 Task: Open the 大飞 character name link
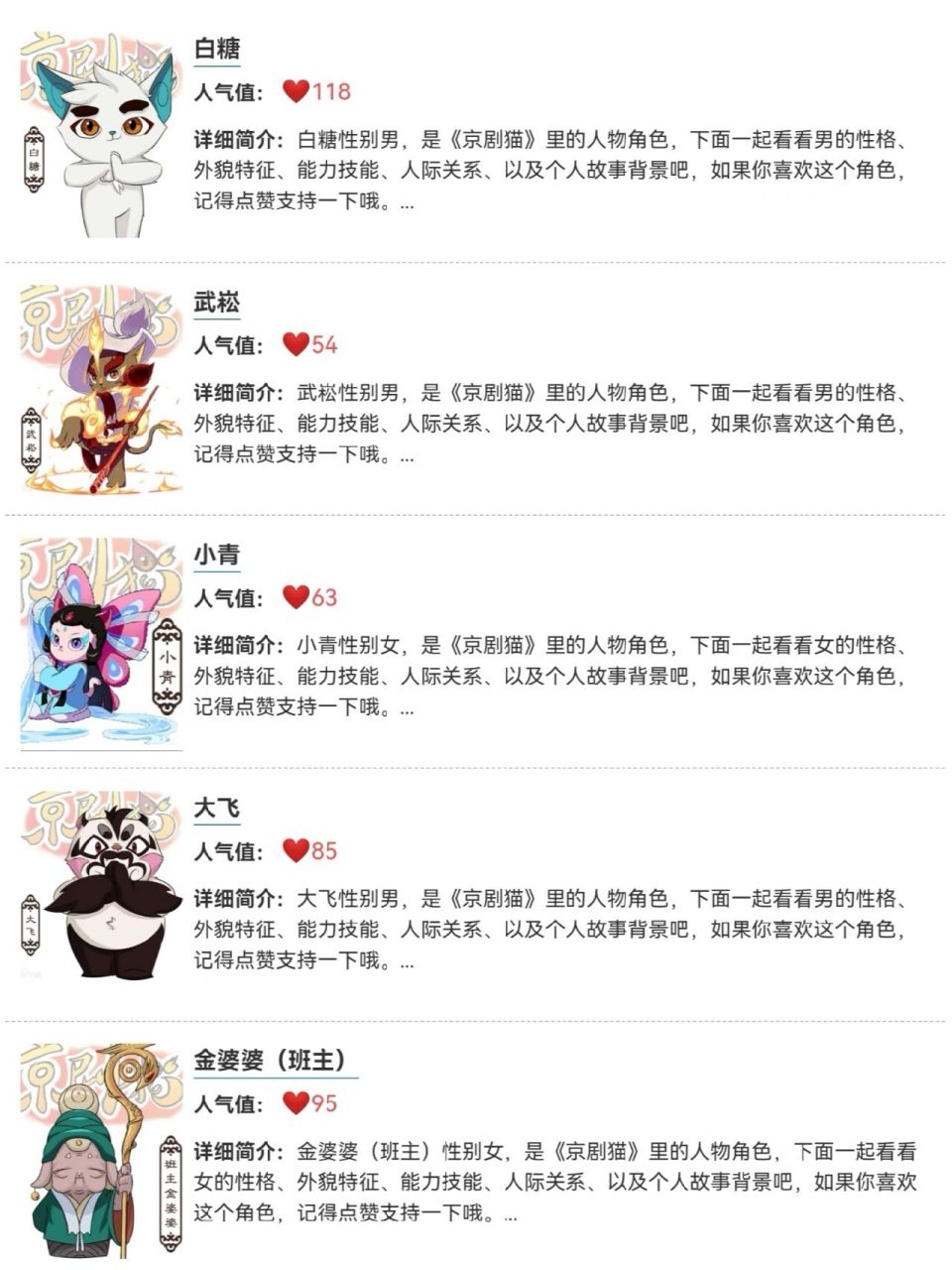pyautogui.click(x=217, y=808)
